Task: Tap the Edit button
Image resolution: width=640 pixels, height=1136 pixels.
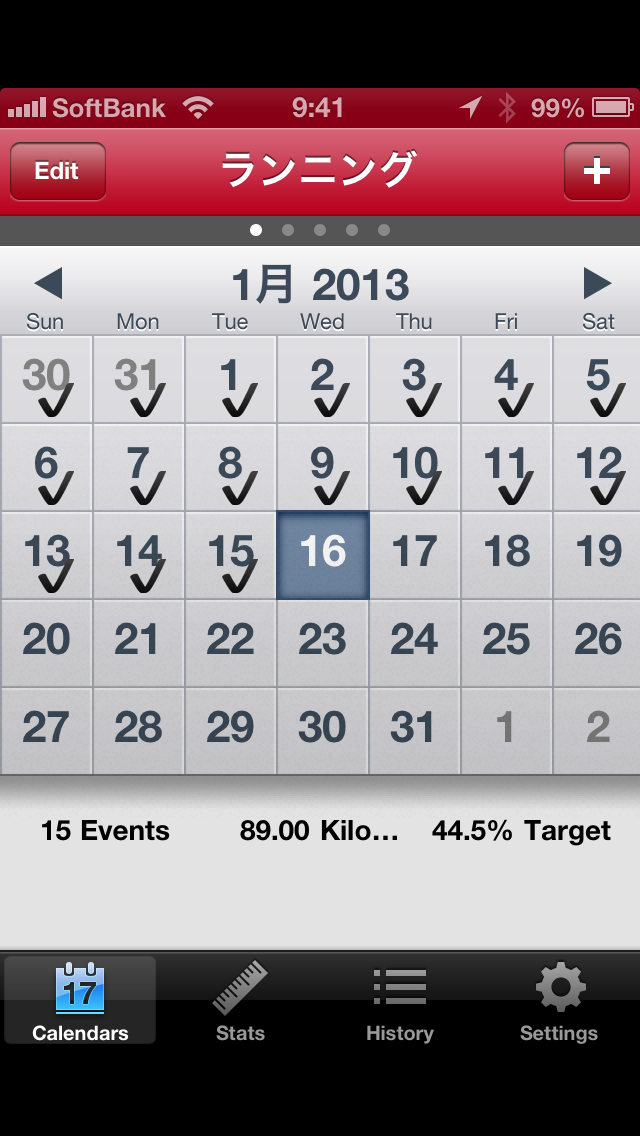Action: pyautogui.click(x=58, y=172)
